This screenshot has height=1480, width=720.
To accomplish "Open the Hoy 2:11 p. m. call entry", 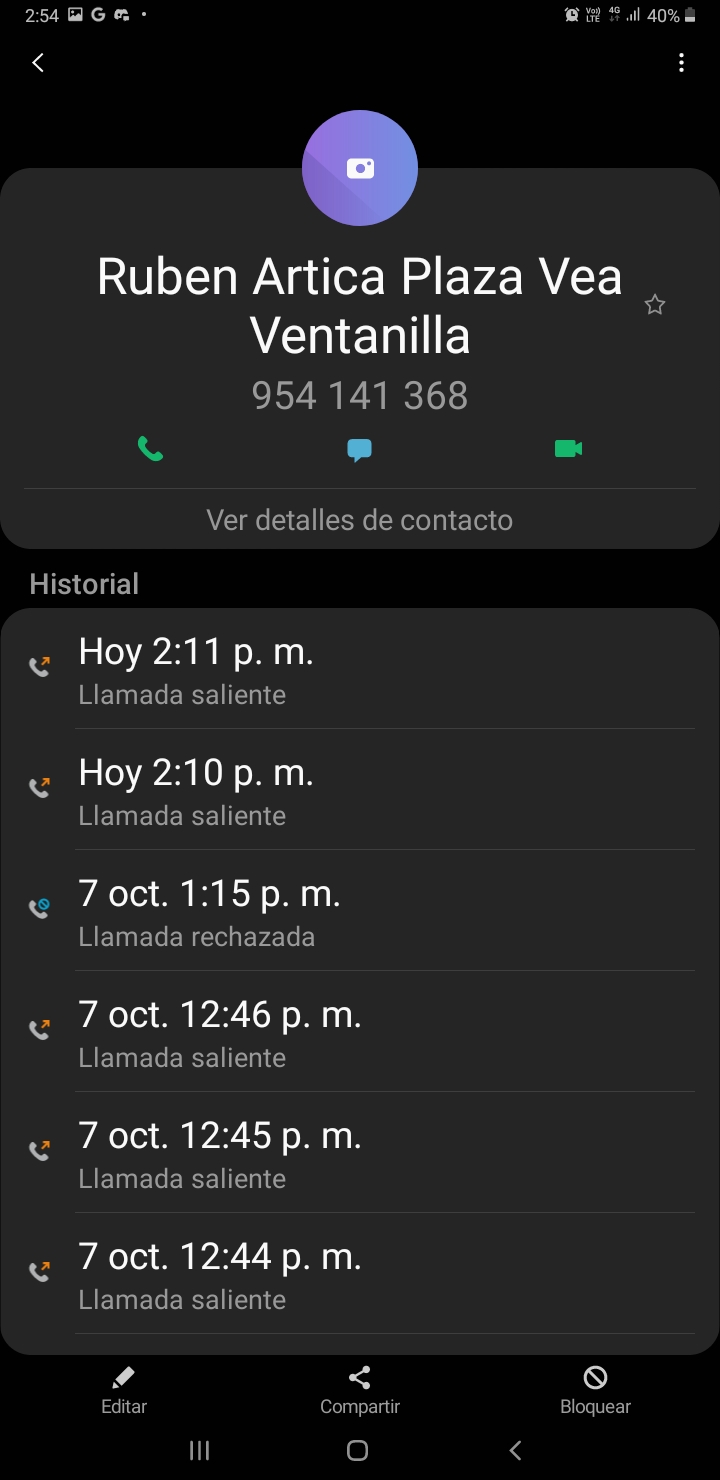I will pos(360,669).
